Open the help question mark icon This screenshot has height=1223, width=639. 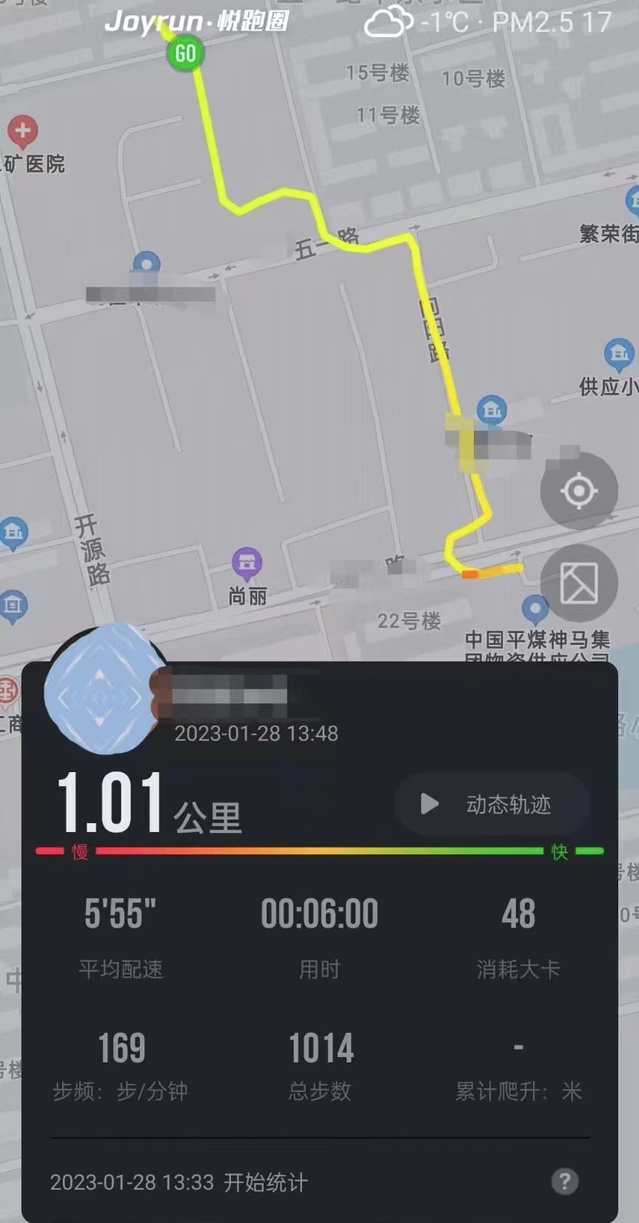click(564, 1182)
